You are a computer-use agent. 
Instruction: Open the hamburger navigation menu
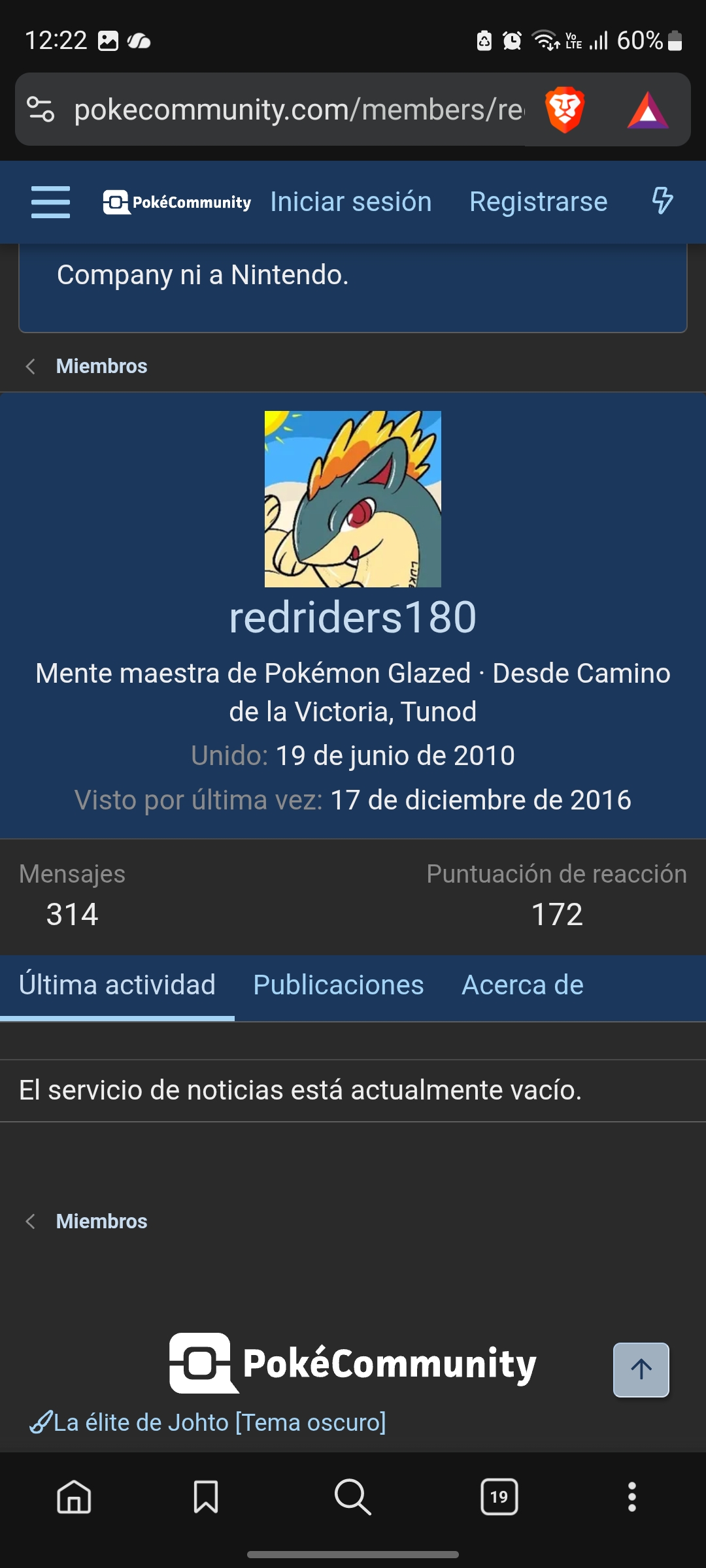(x=50, y=202)
